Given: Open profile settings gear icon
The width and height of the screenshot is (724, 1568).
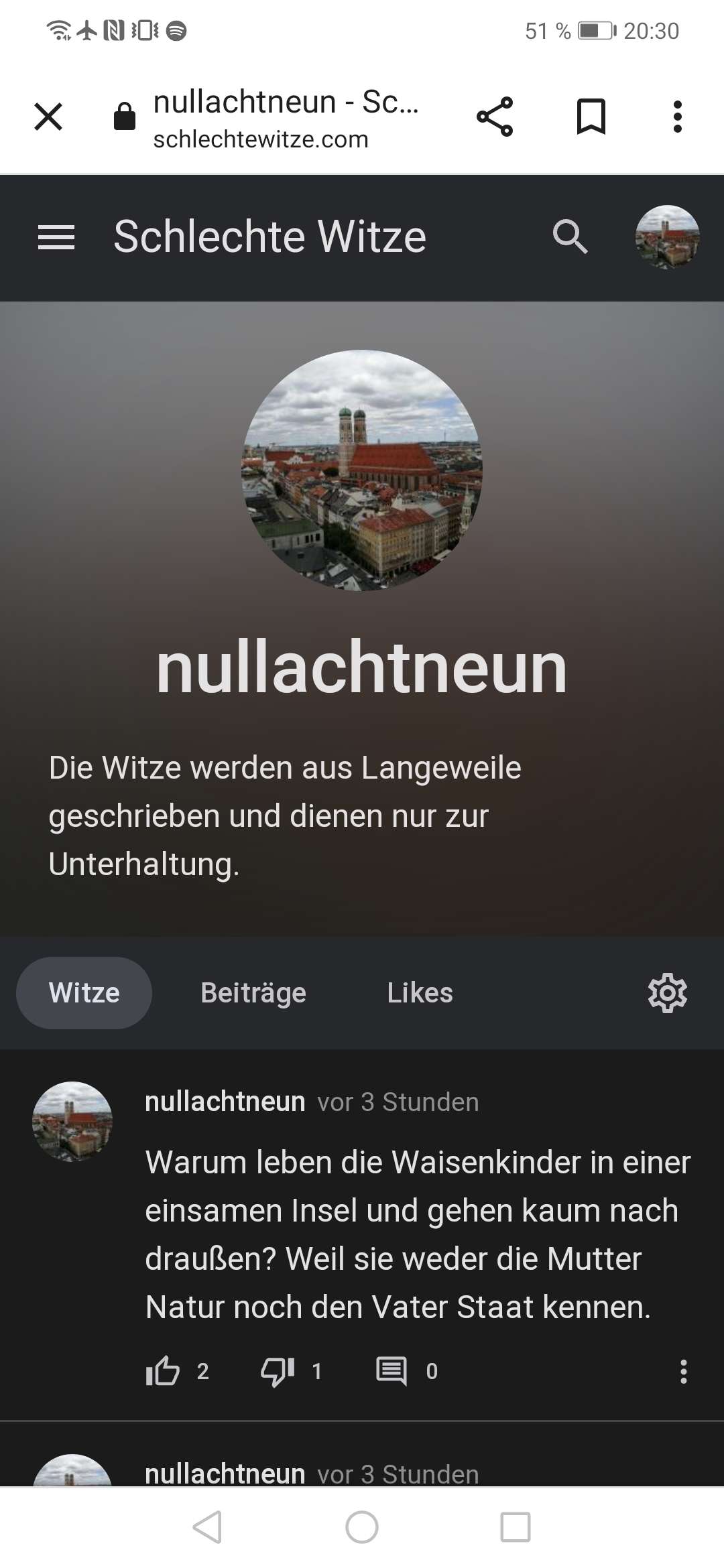Looking at the screenshot, I should 668,993.
